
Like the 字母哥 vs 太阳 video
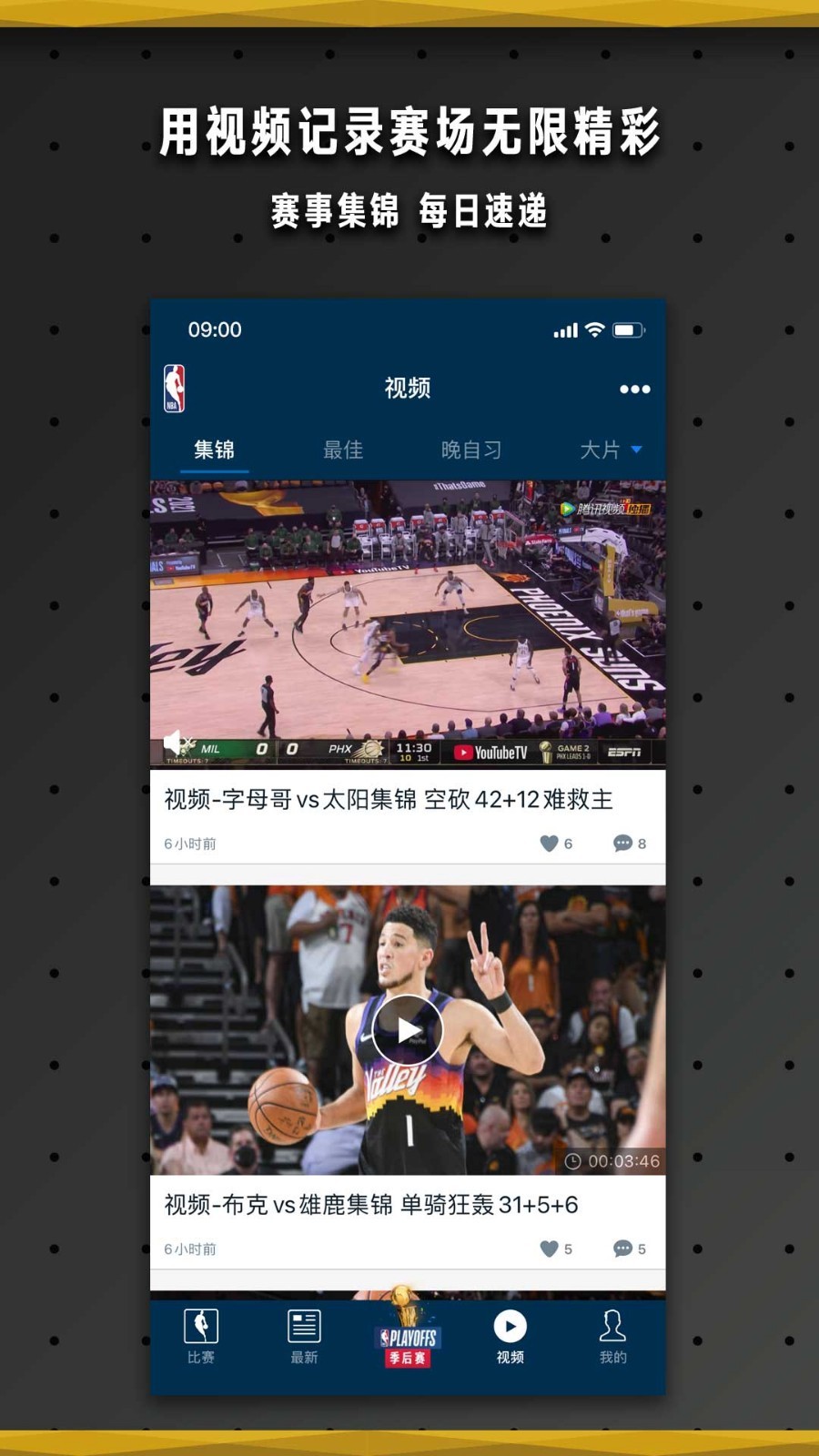coord(551,843)
